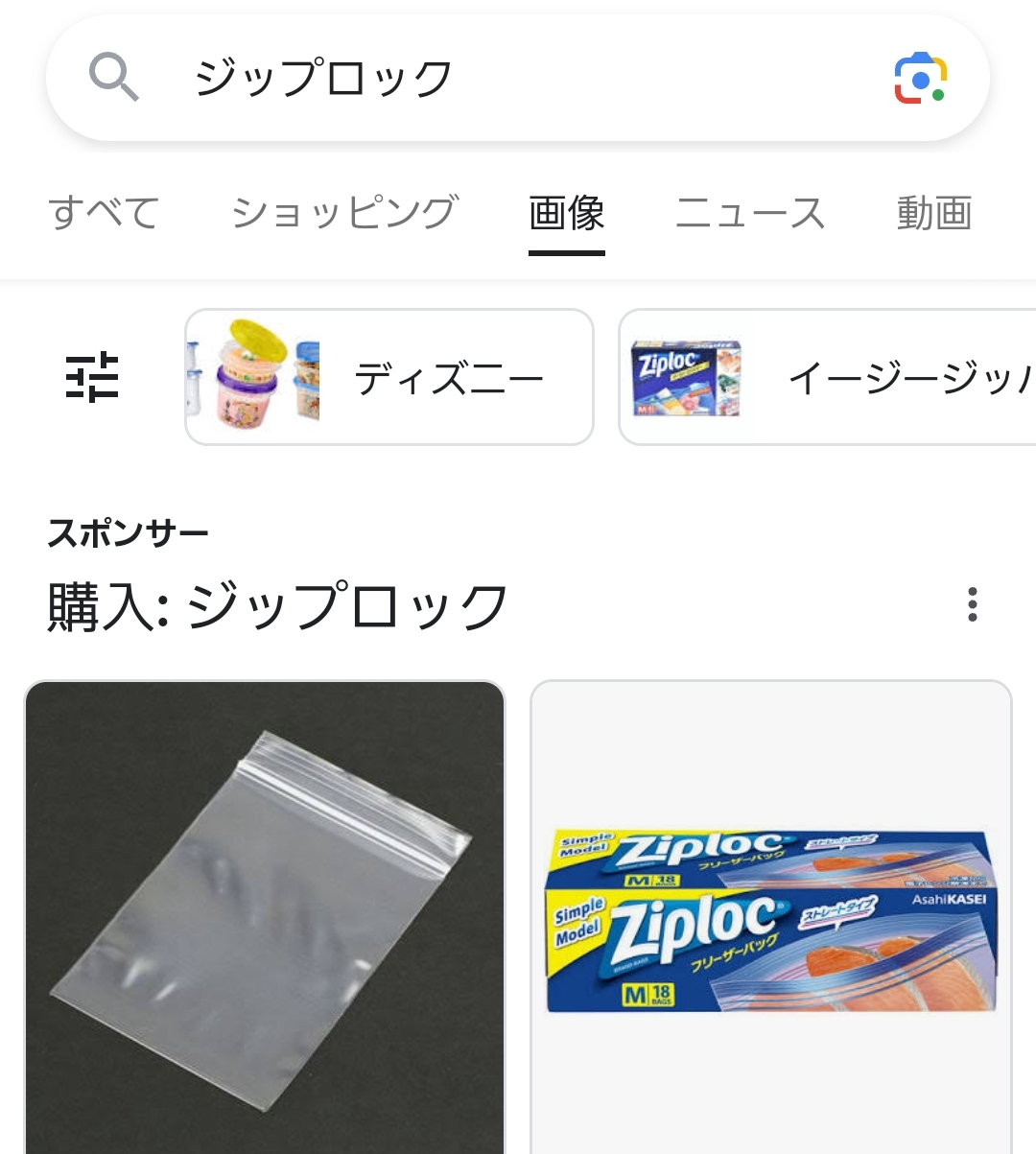Switch to the ショッピング tab
Screen dimensions: 1036x1154
344,213
